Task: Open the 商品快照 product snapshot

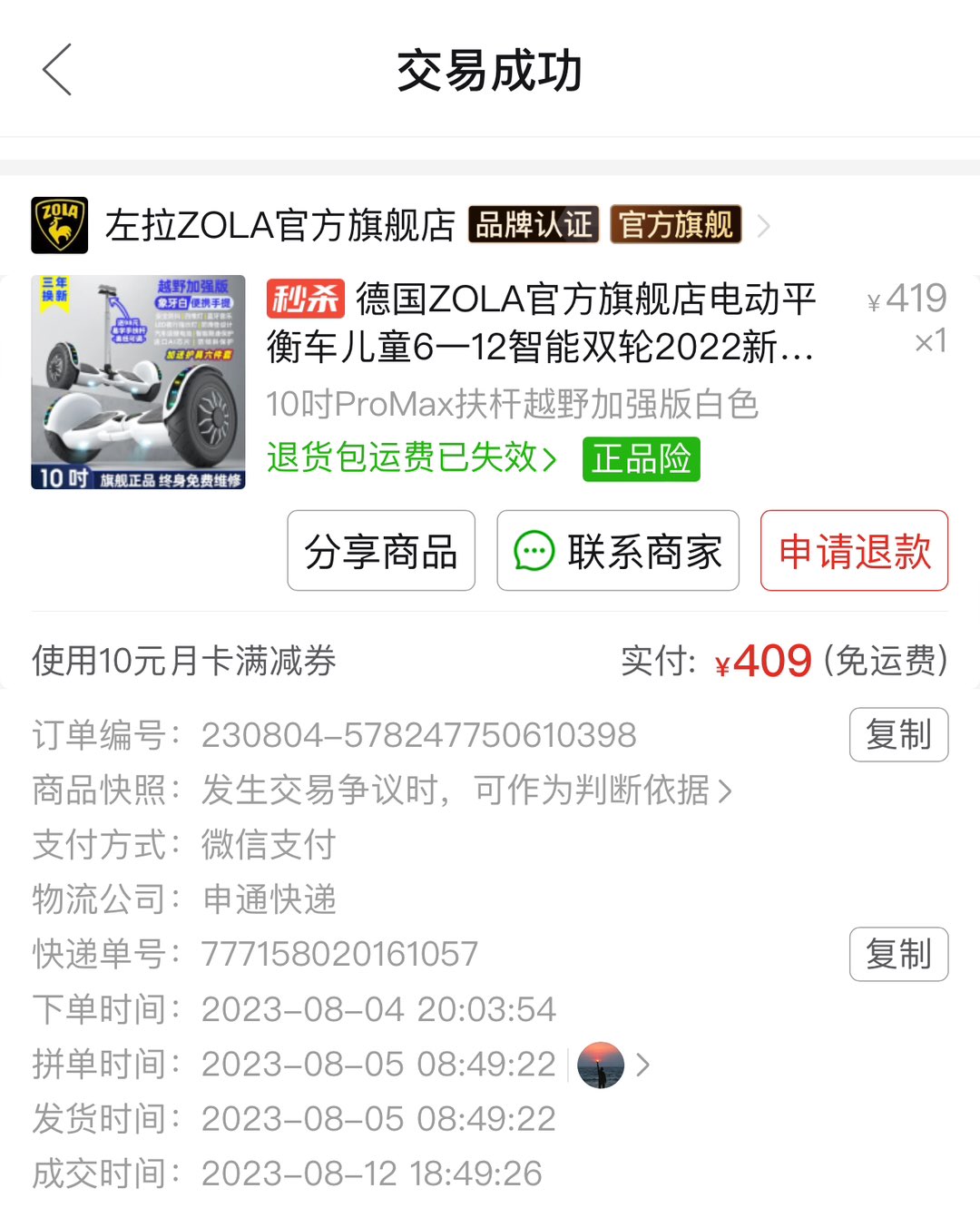Action: tap(465, 791)
